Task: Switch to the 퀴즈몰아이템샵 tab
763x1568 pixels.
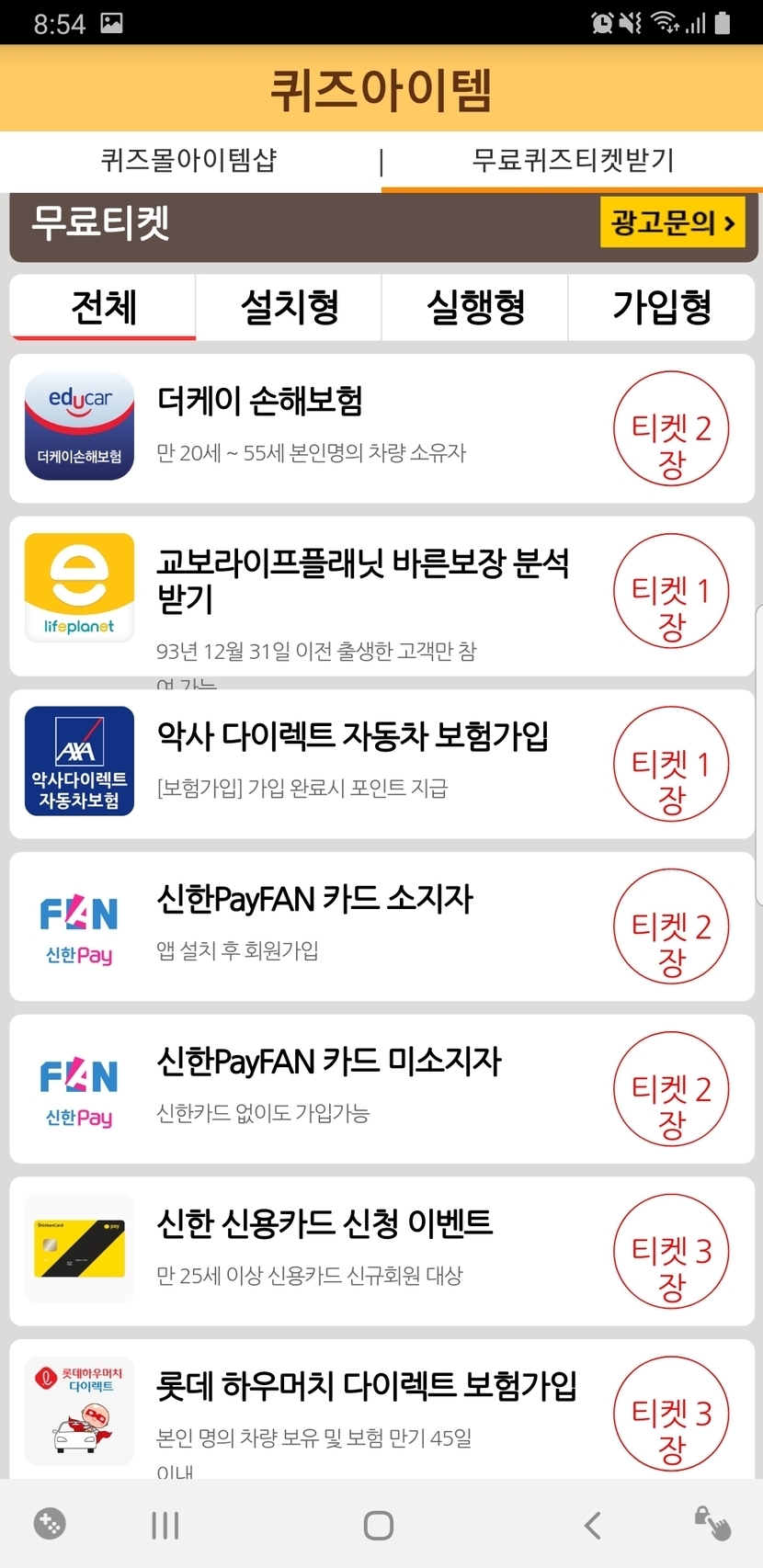Action: click(x=188, y=161)
